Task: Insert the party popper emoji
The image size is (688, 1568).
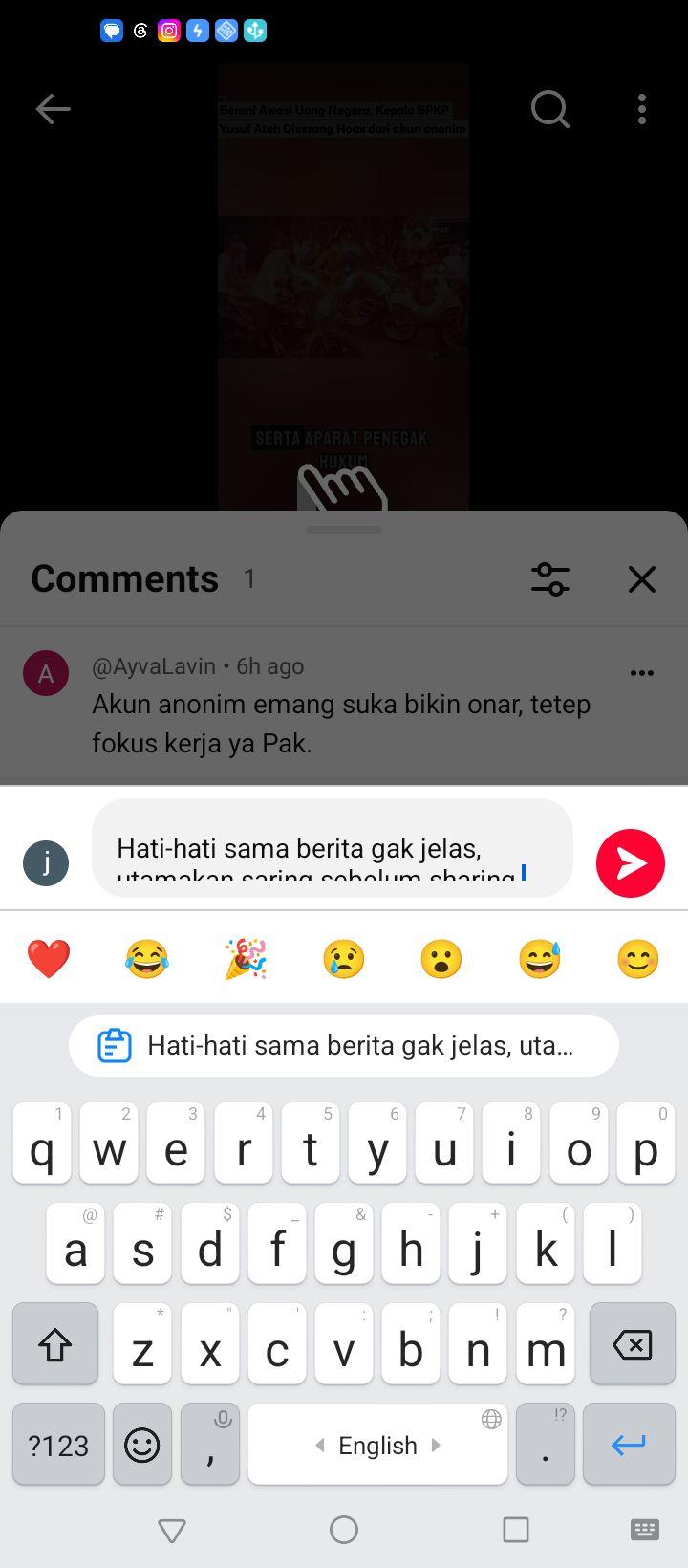Action: click(x=246, y=958)
